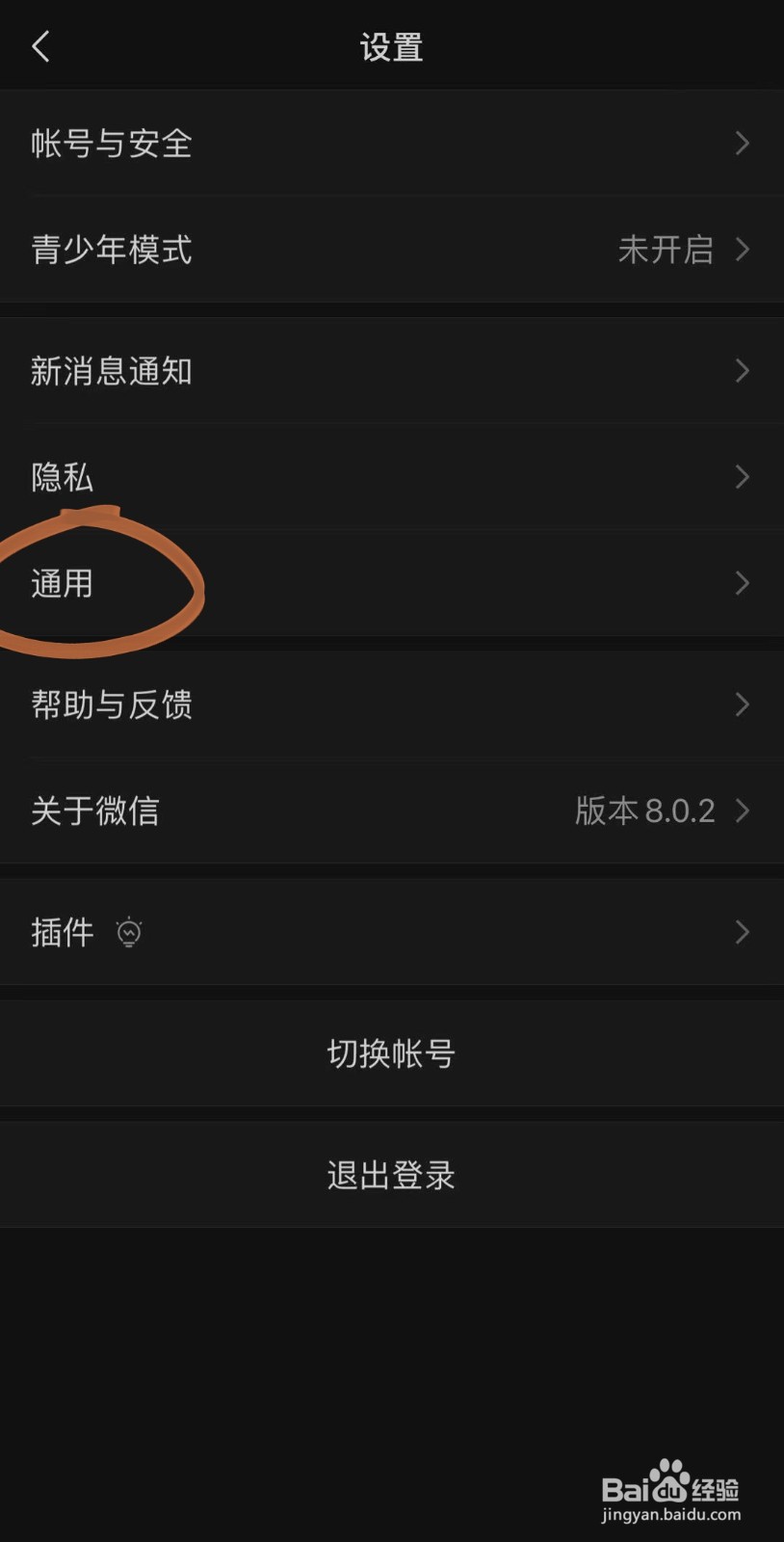This screenshot has height=1542, width=784.
Task: Tap the 退出登录 logout button
Action: (391, 1174)
